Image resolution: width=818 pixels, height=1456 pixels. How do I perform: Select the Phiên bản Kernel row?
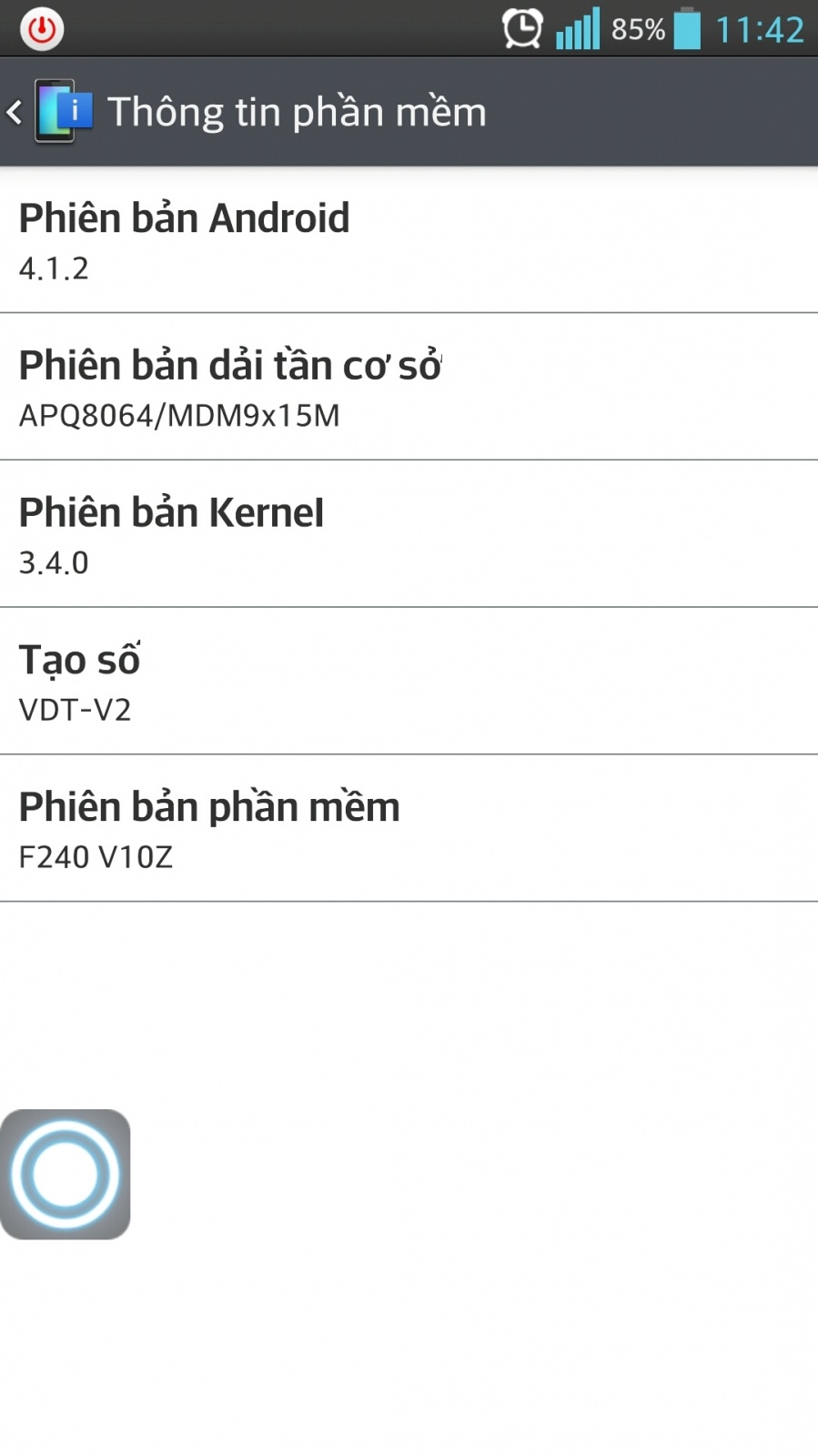click(409, 534)
